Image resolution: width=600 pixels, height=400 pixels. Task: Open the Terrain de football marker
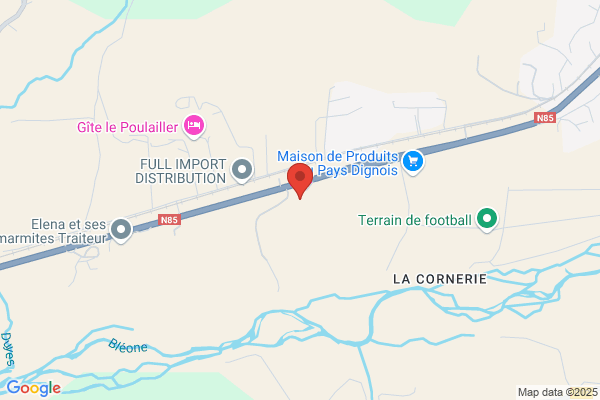click(x=487, y=220)
